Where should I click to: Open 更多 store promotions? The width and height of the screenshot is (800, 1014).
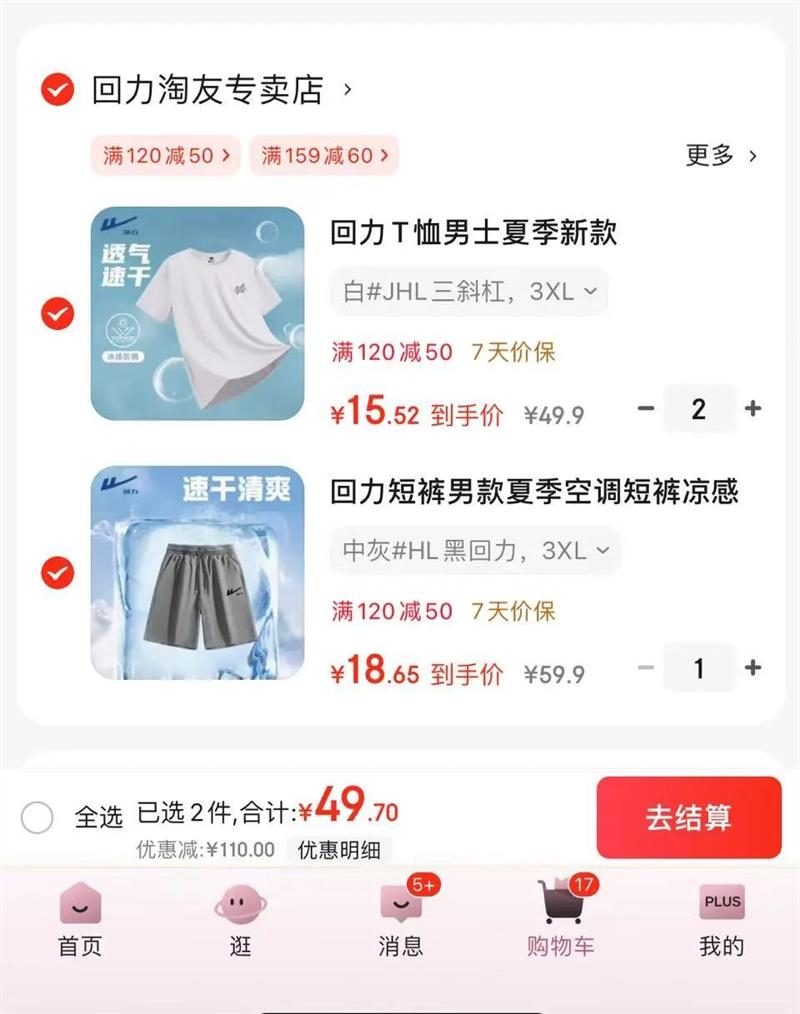720,155
